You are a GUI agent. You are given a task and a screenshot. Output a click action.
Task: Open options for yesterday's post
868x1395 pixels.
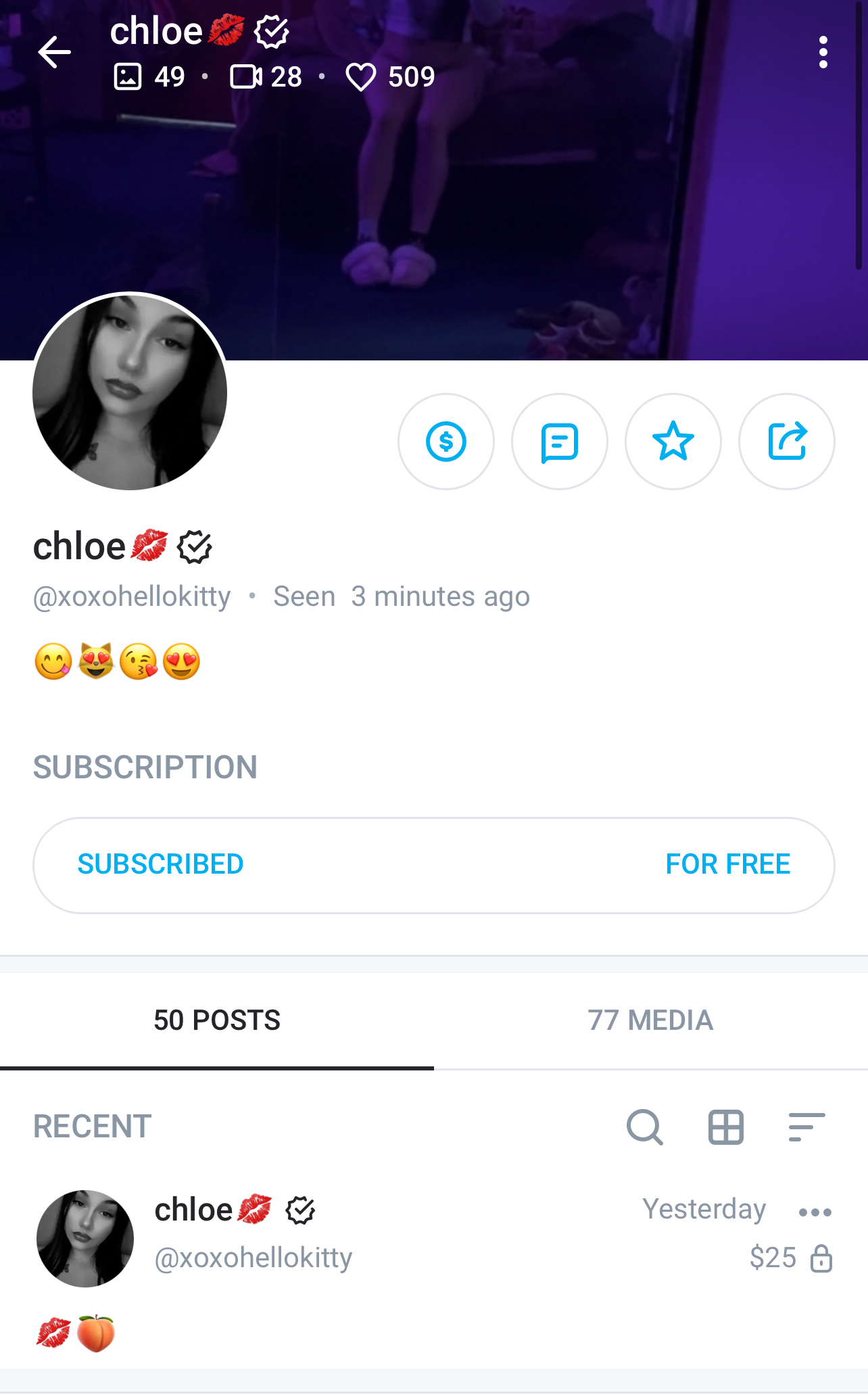[x=815, y=1212]
